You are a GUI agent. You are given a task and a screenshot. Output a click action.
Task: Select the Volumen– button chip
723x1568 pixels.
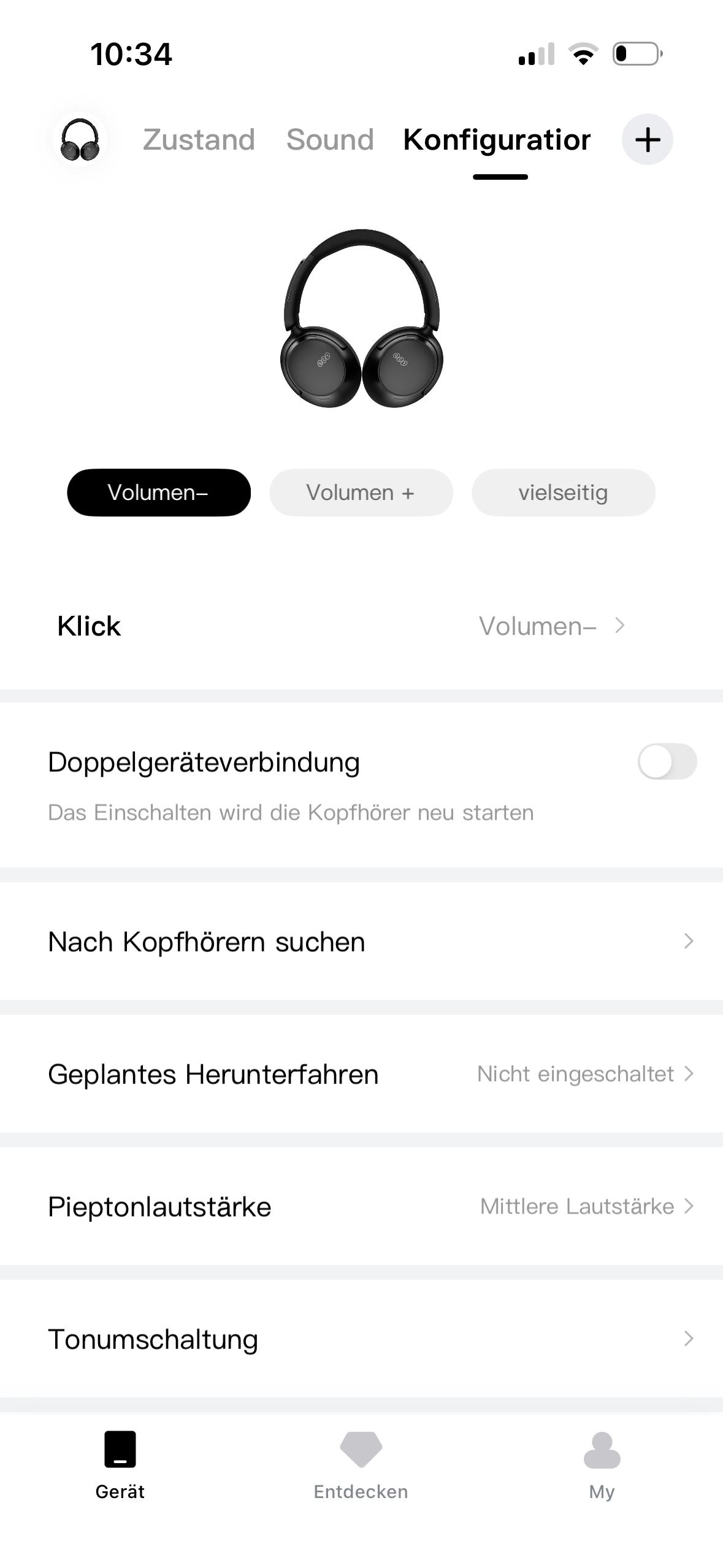(x=158, y=493)
